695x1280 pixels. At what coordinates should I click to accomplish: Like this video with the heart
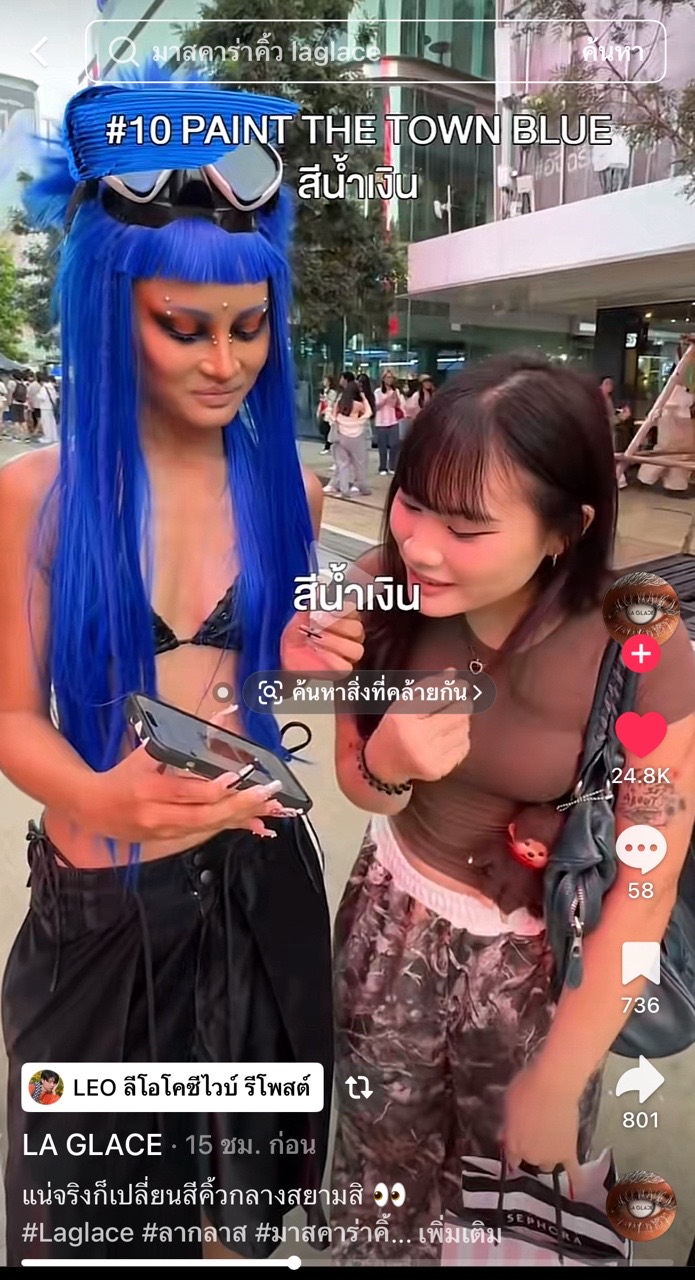pyautogui.click(x=640, y=735)
